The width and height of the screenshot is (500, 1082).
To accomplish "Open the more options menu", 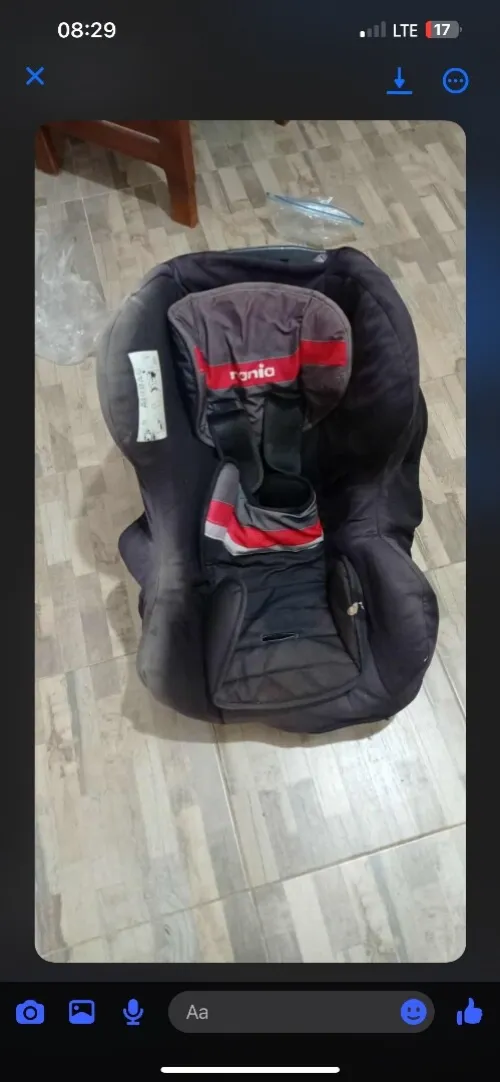I will [455, 81].
